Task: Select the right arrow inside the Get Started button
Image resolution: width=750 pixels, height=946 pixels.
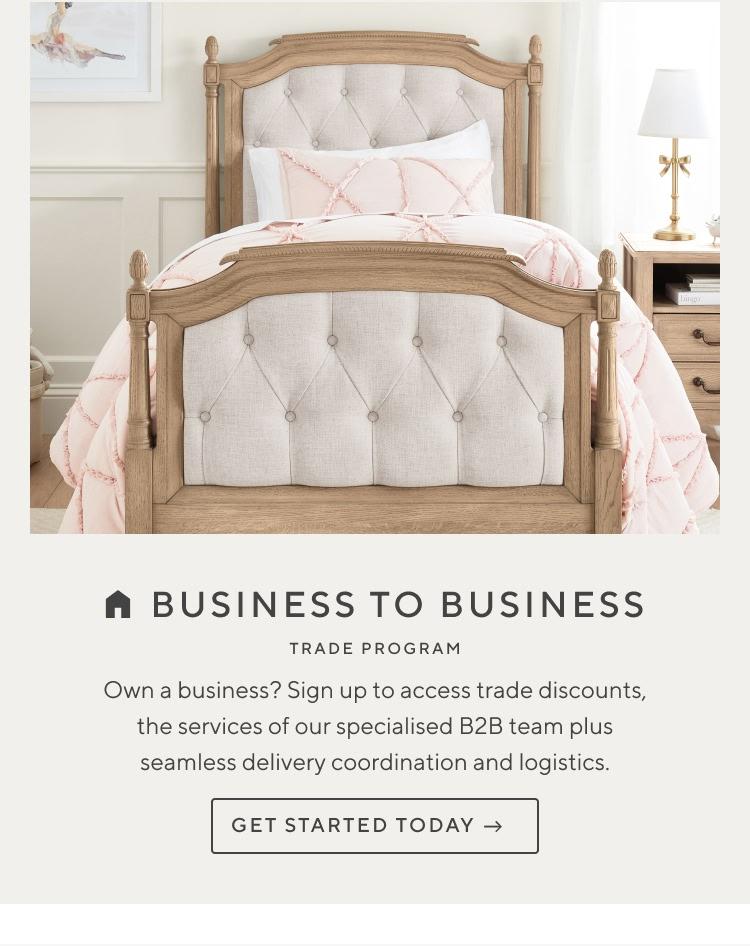Action: tap(492, 826)
